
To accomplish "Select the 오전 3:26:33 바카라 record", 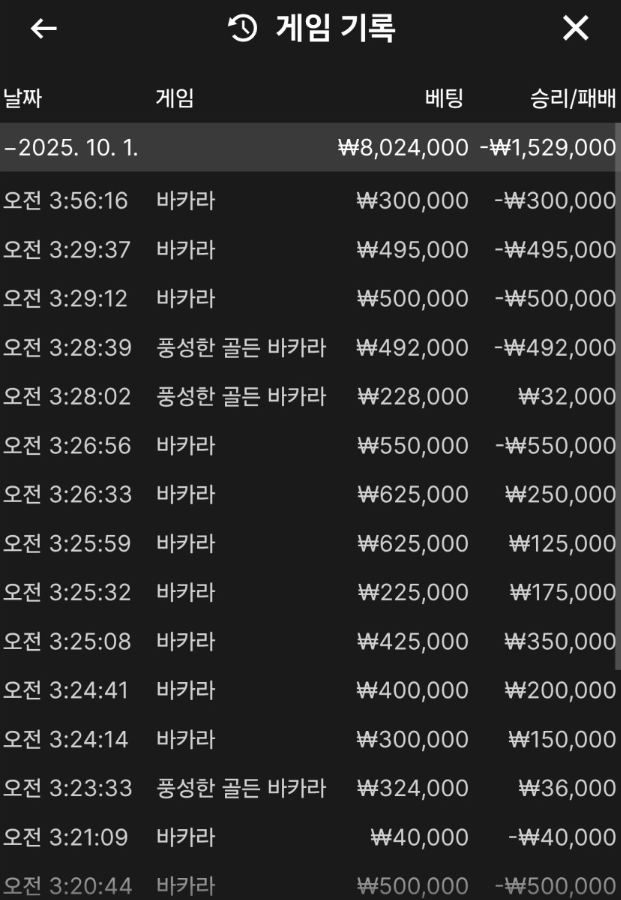I will coord(310,494).
